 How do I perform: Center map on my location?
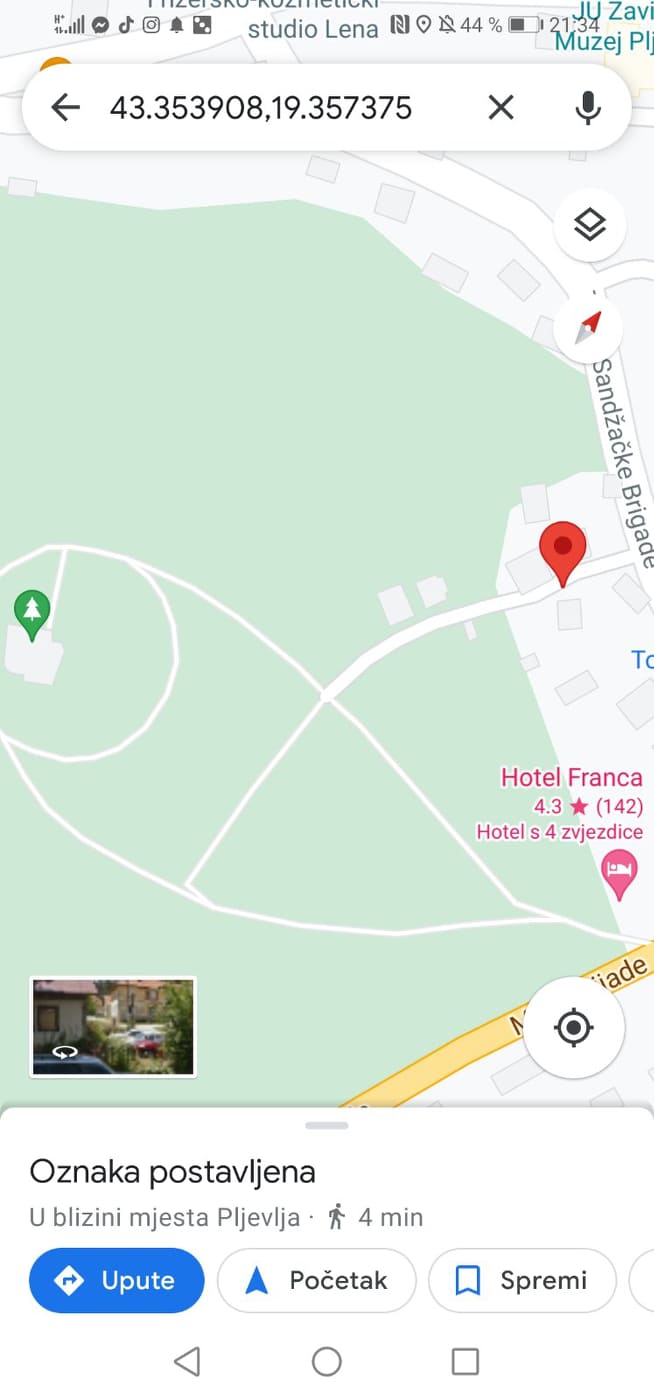coord(574,1027)
